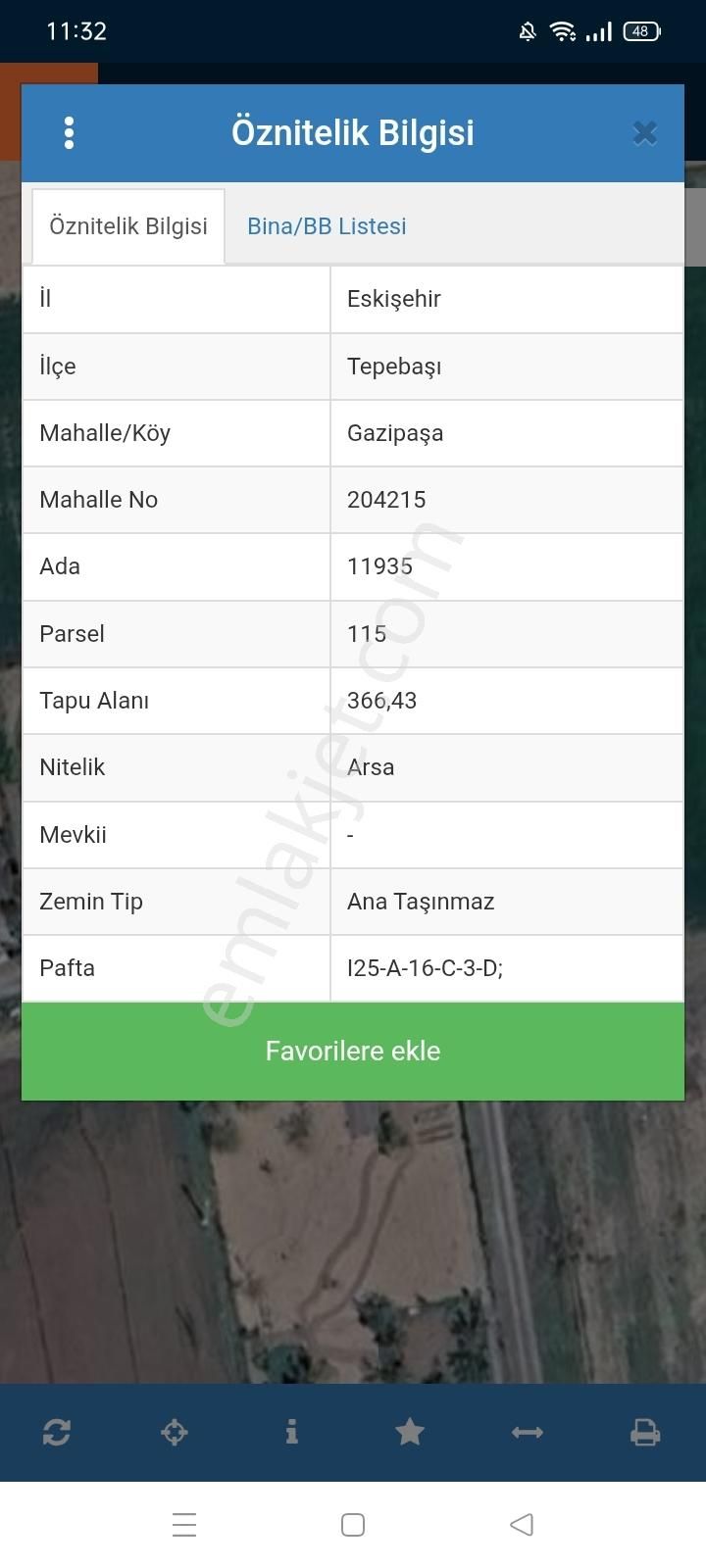
Task: Select the info tool in bottom toolbar
Action: point(292,1432)
